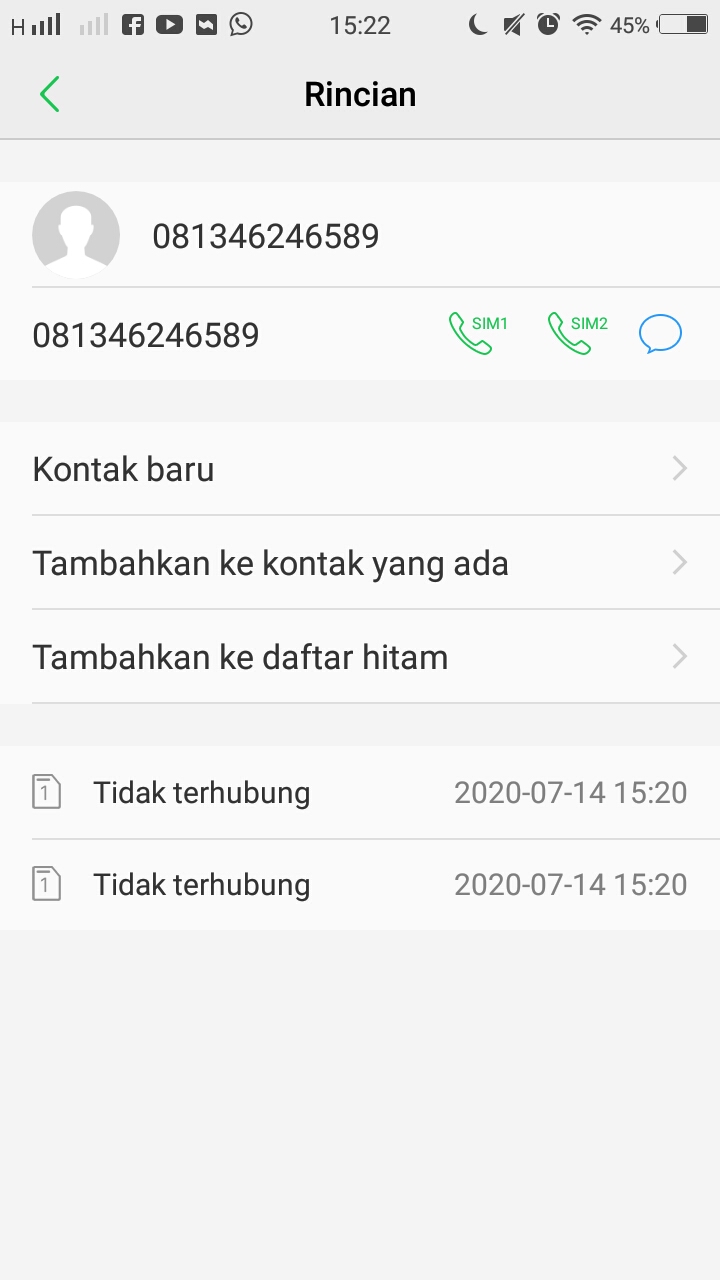Tap the do-not-disturb moon icon
The width and height of the screenshot is (720, 1280).
click(x=477, y=24)
